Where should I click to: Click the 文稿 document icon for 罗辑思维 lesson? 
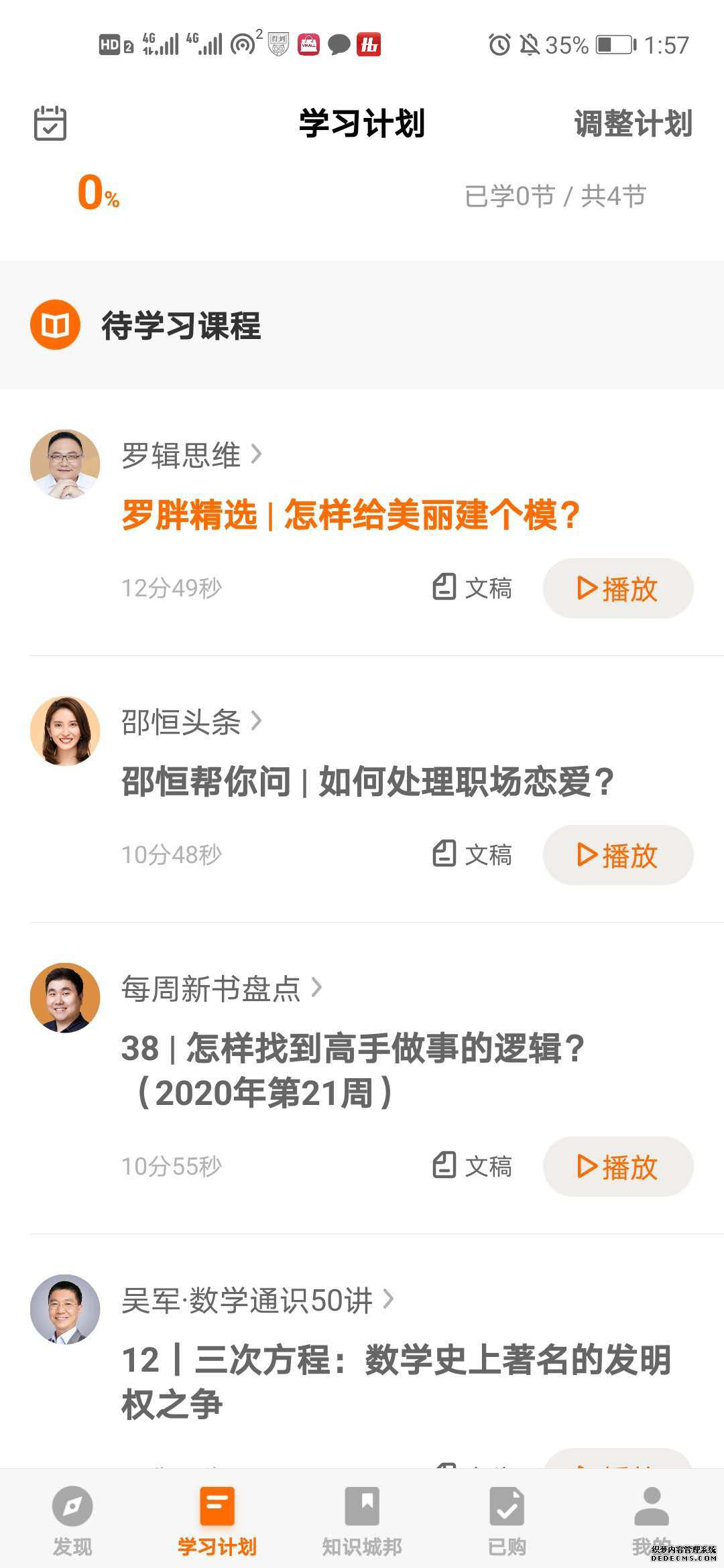coord(444,588)
